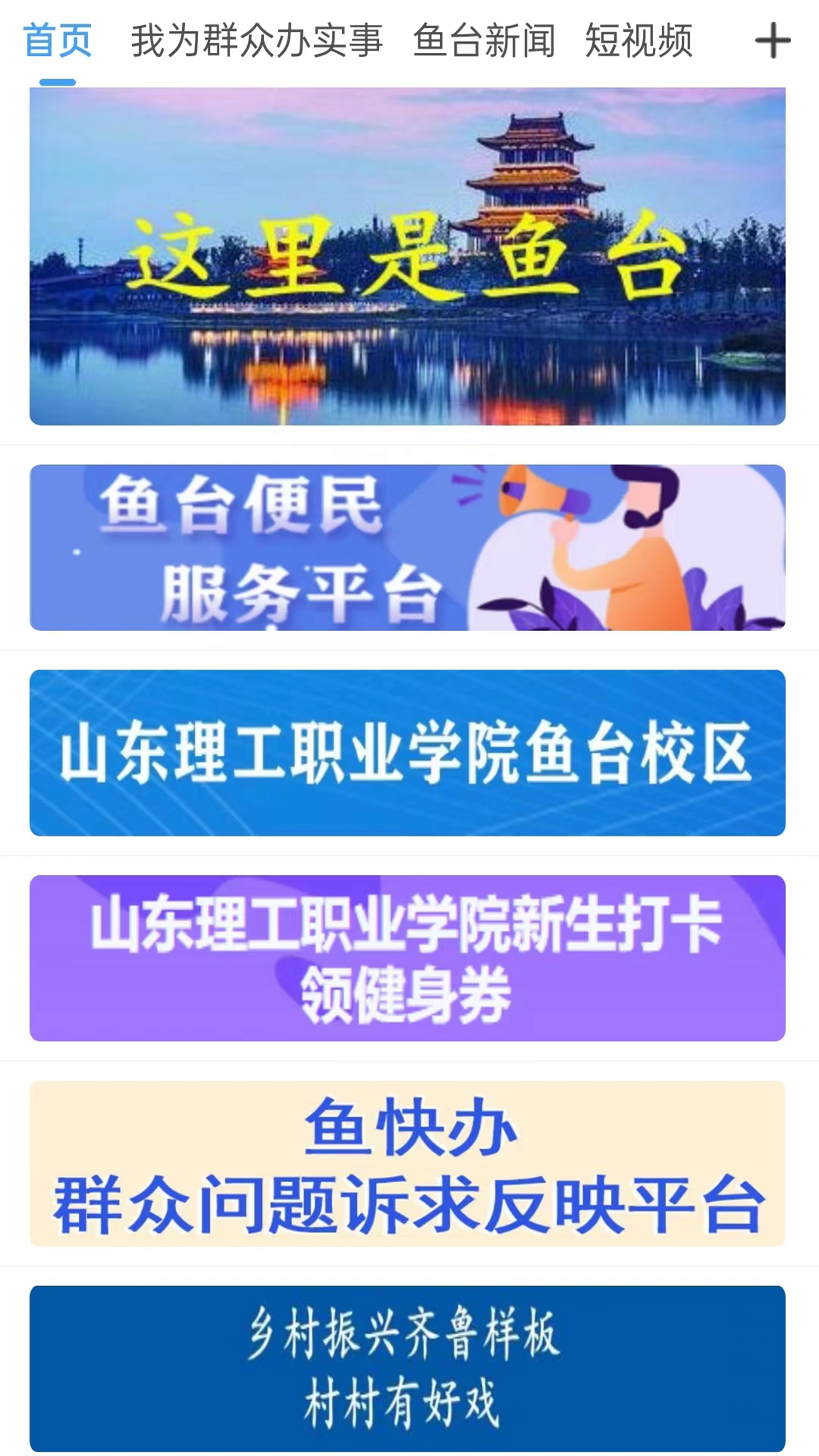Open the 乡村振兴齐鲁样板 村村有好戏 banner
The image size is (819, 1456).
(408, 1373)
